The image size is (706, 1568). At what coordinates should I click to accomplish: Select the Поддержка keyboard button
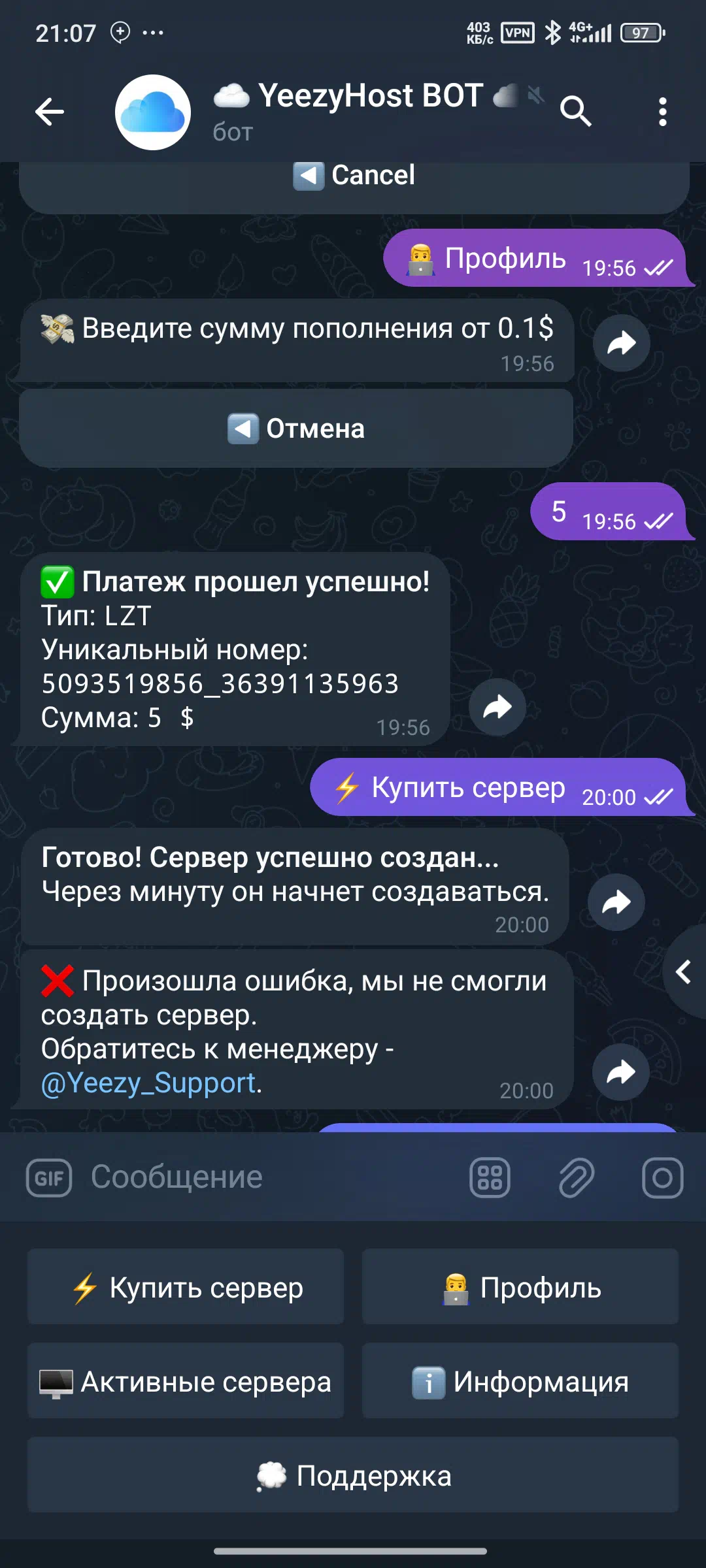353,1475
